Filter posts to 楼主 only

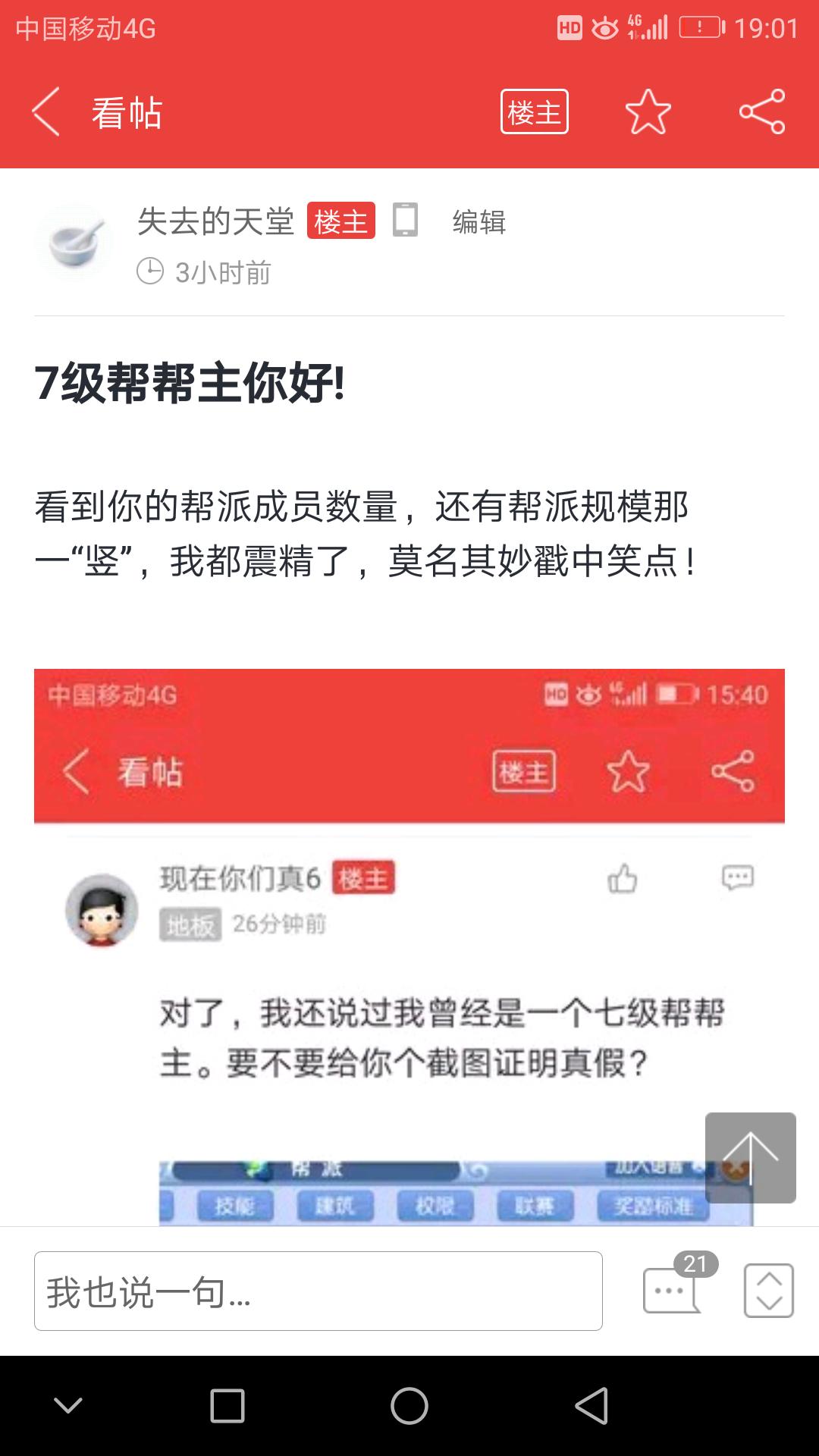click(x=534, y=112)
